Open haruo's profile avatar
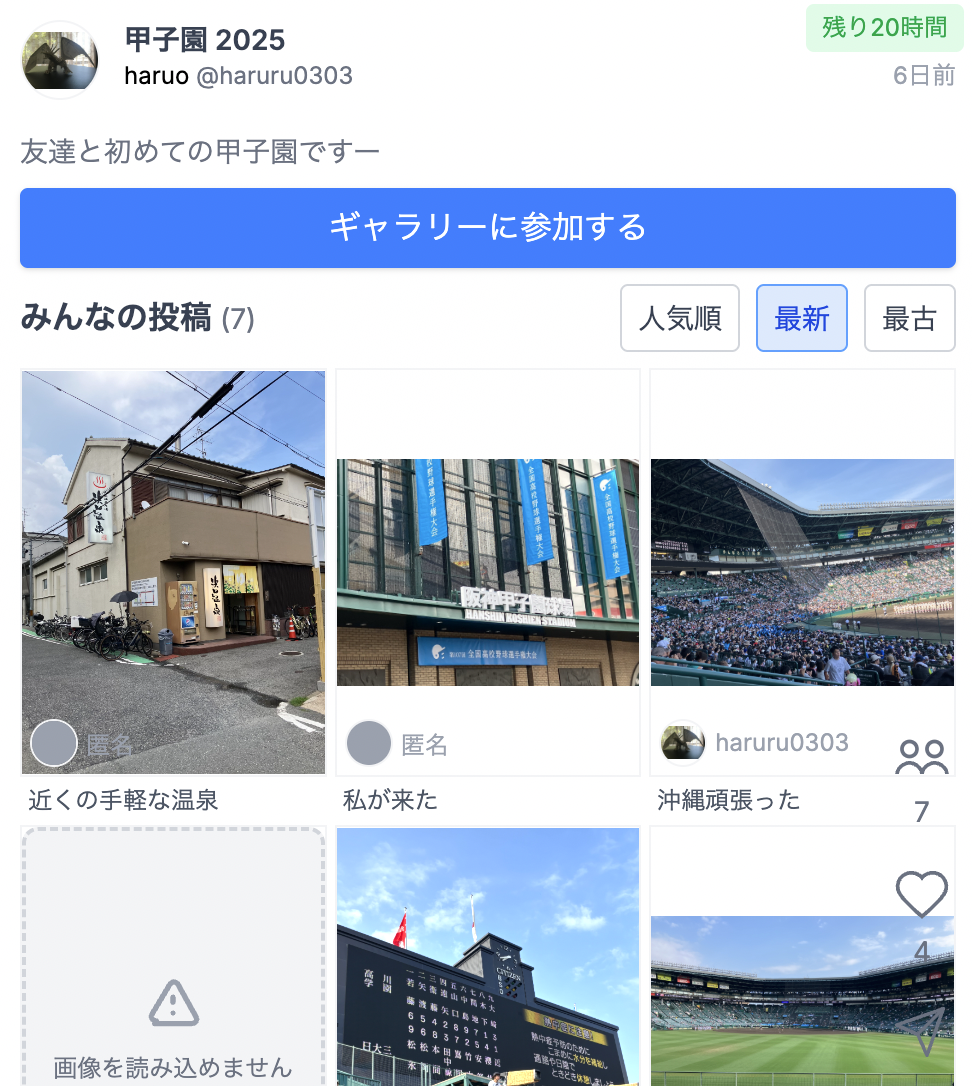 pos(60,60)
